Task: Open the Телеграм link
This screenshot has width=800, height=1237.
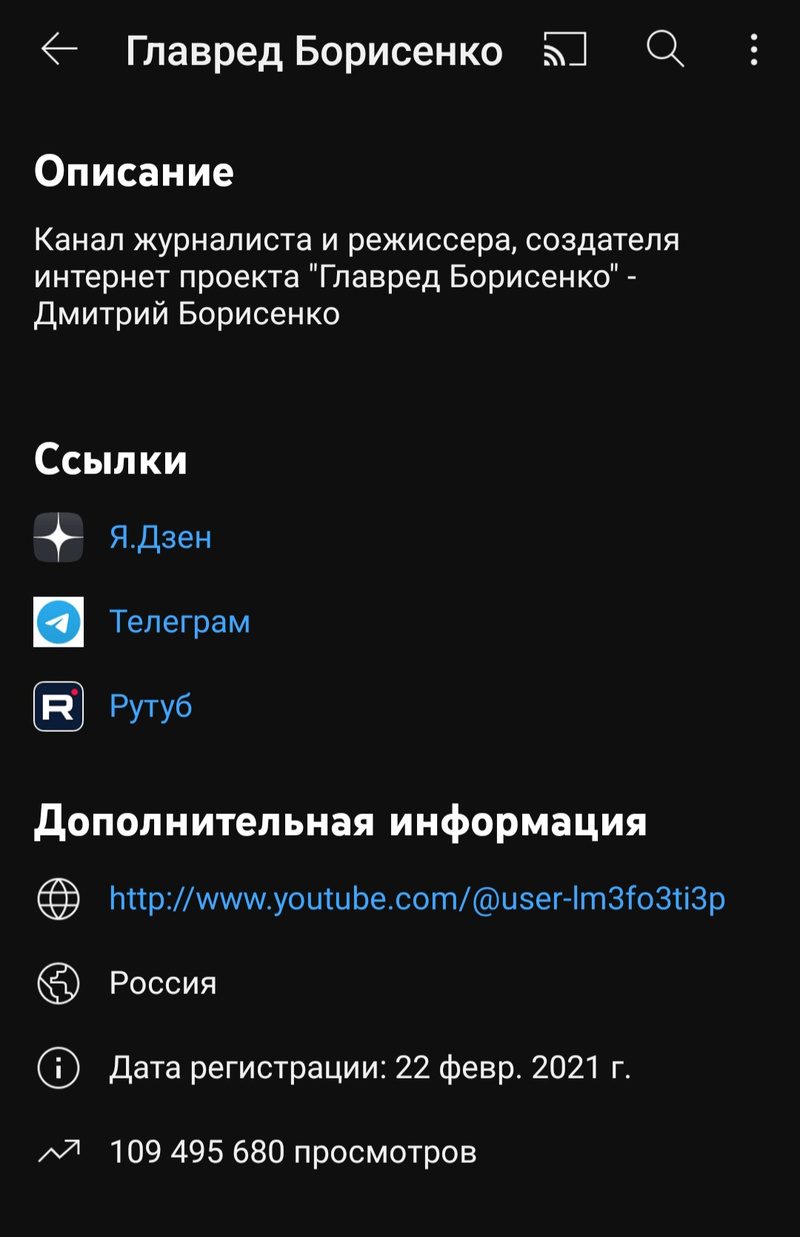Action: 179,622
